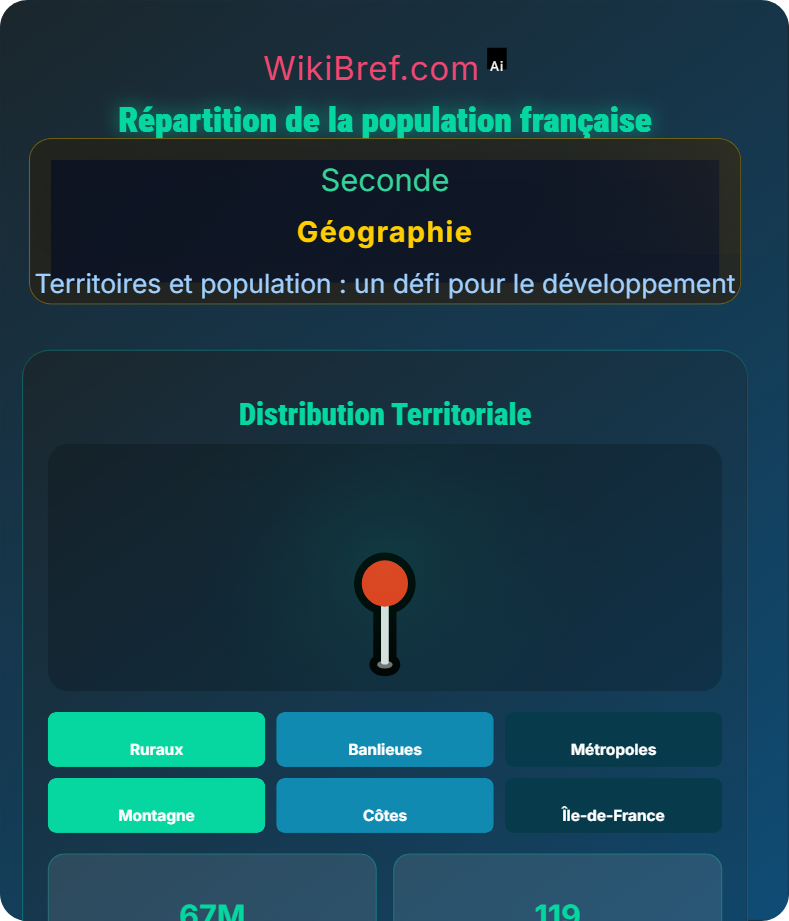The image size is (789, 921).
Task: Select the Montagne territory option
Action: 156,806
